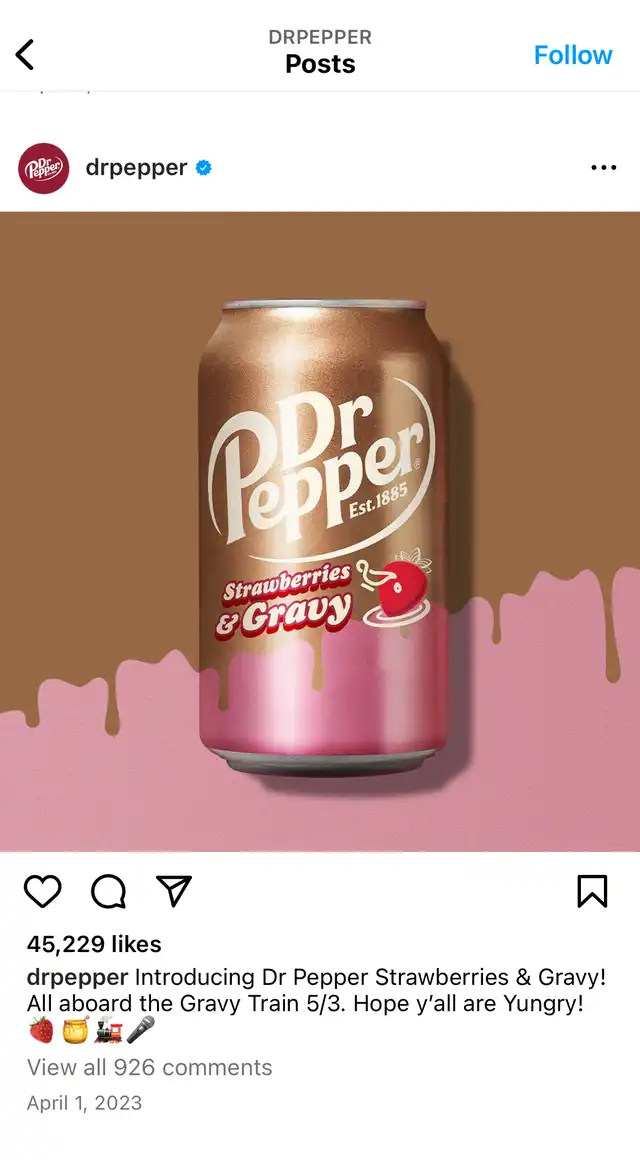Screen dimensions: 640x1160
Task: Open the post's three-dot options menu
Action: (x=604, y=168)
